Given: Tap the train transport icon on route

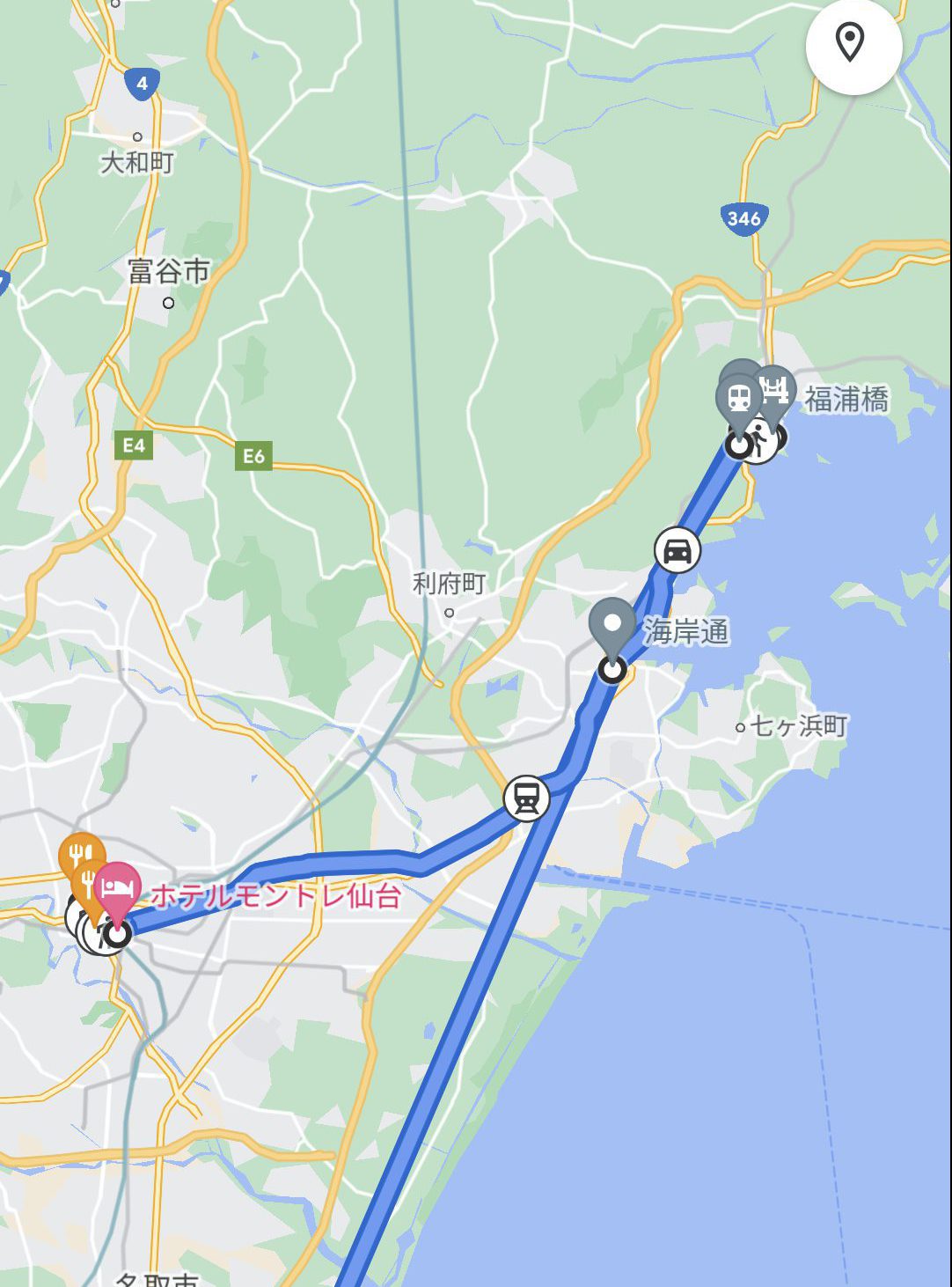Looking at the screenshot, I should click(526, 799).
